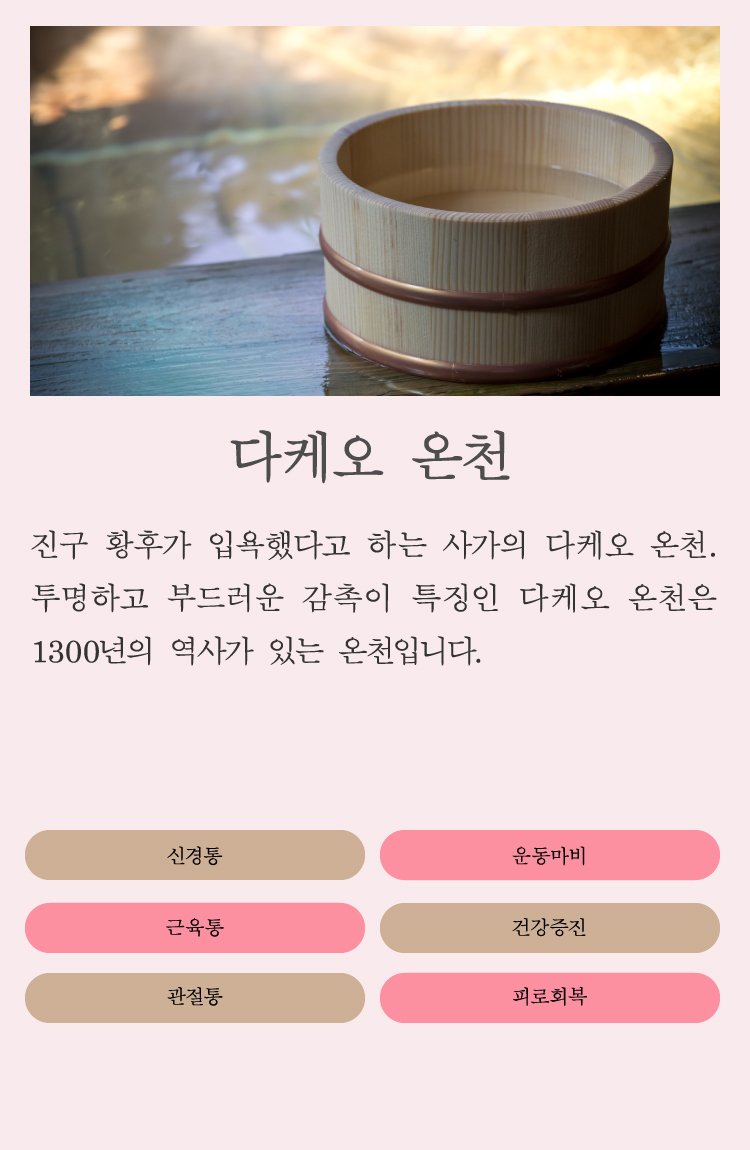The image size is (750, 1150).
Task: Select the 관절통 chip
Action: pyautogui.click(x=195, y=998)
